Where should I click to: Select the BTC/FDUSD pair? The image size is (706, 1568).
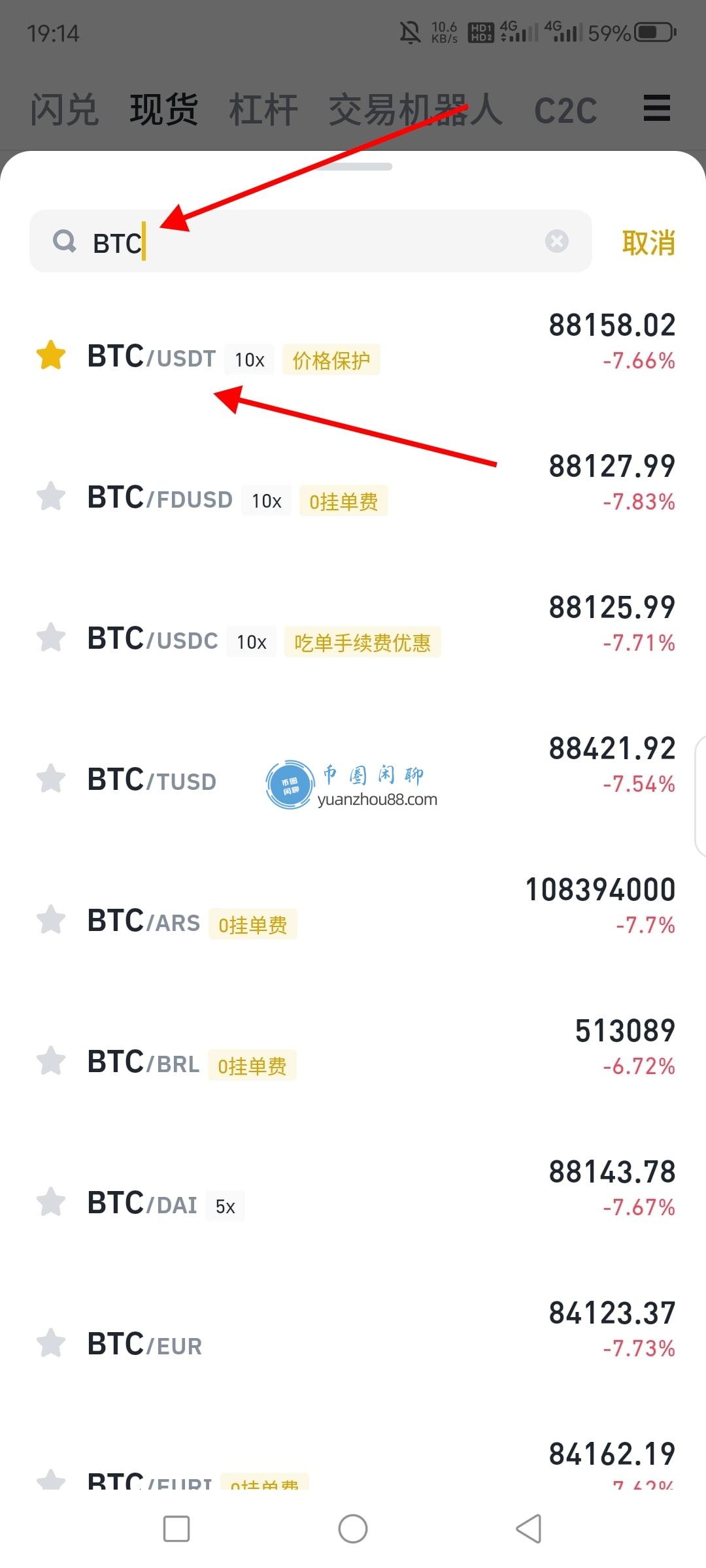pyautogui.click(x=160, y=498)
